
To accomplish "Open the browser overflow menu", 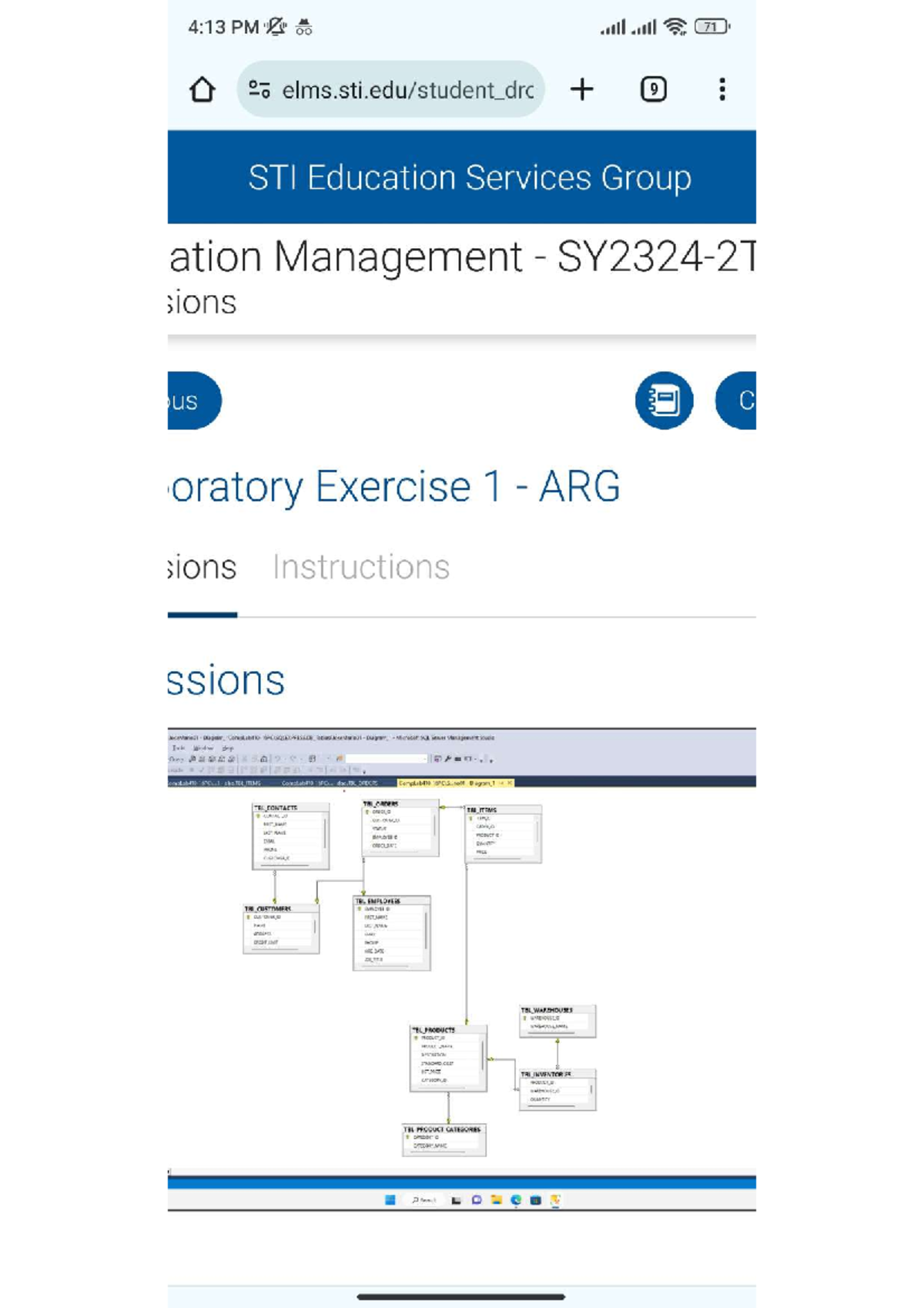I will click(721, 90).
